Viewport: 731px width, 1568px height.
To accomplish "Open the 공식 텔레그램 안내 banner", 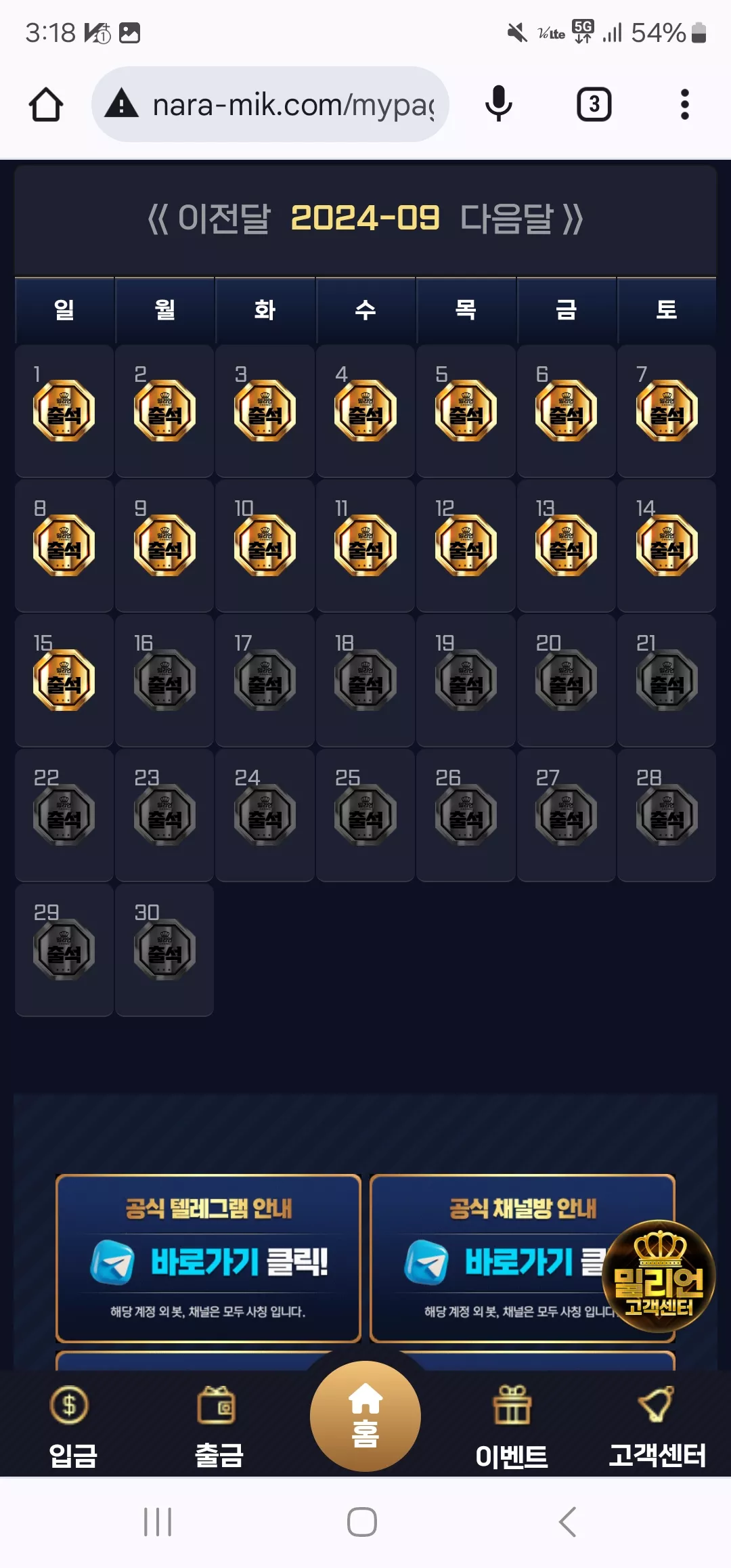I will click(x=208, y=1258).
